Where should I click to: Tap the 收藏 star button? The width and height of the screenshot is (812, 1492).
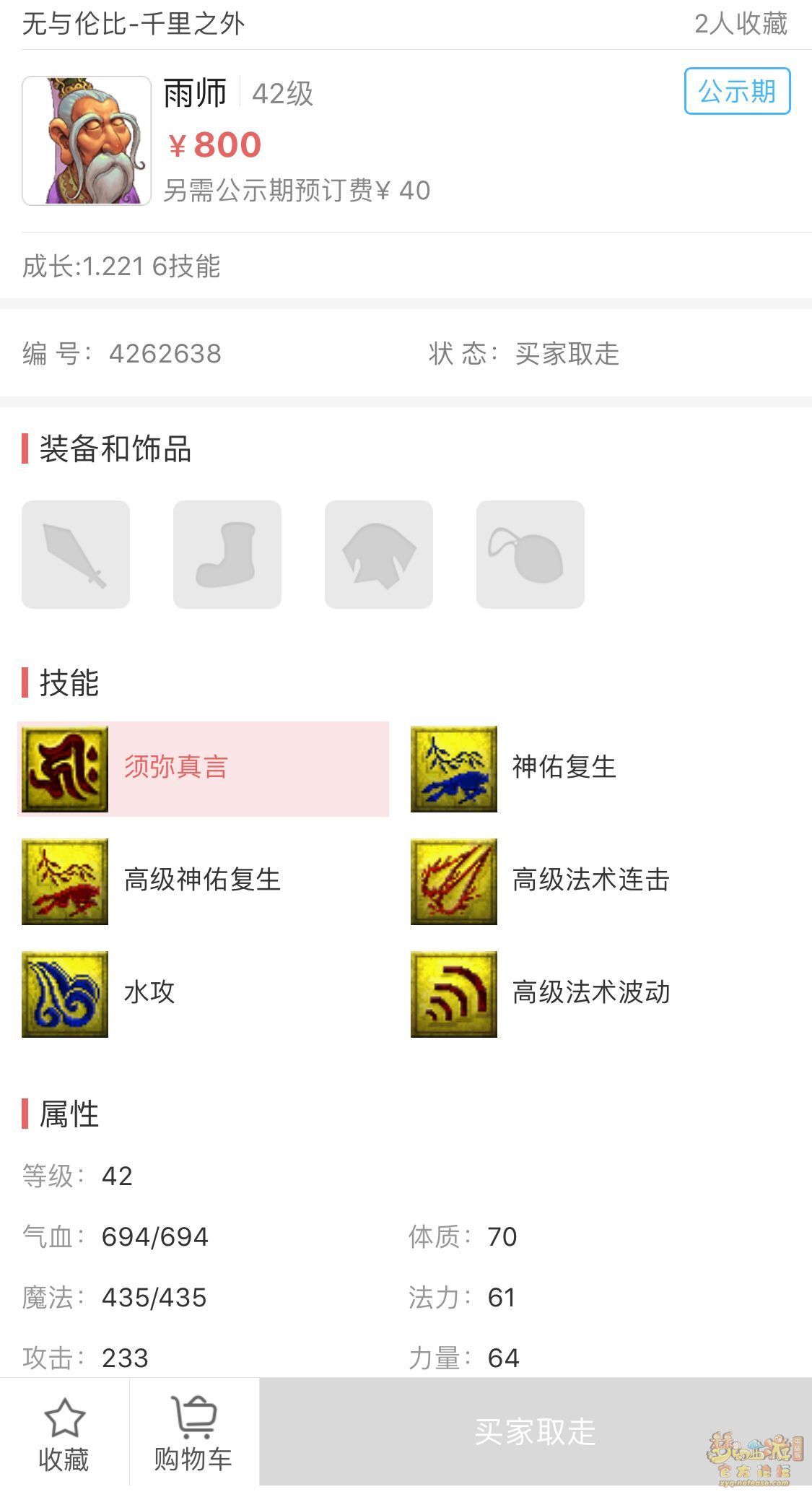tap(64, 1434)
